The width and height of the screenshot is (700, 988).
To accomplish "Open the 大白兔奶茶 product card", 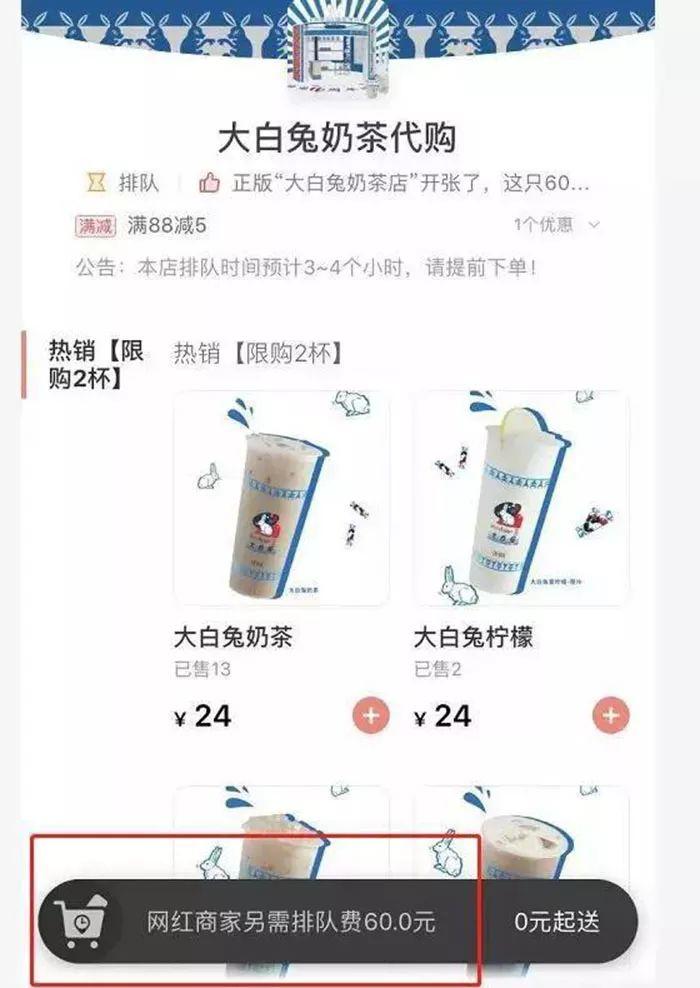I will 281,498.
